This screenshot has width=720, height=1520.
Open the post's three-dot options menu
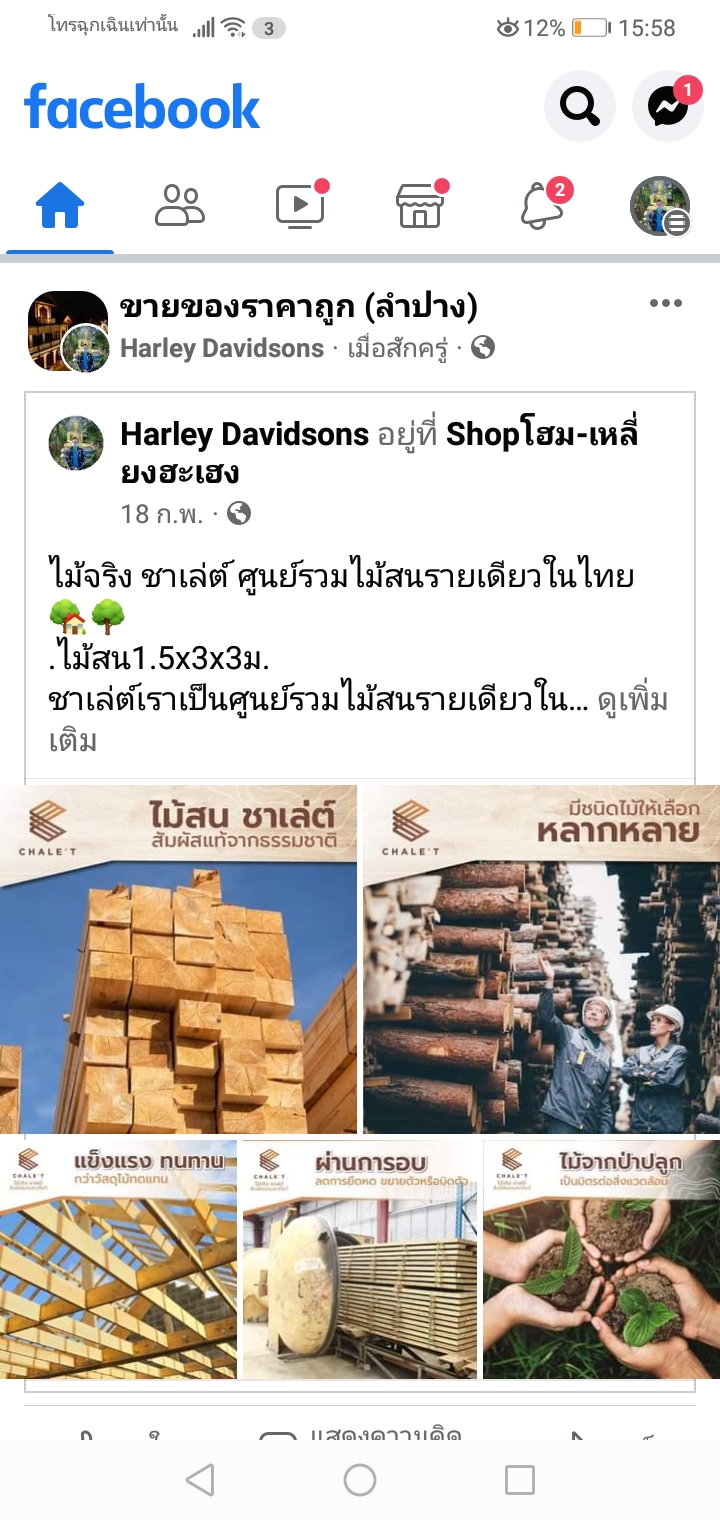[665, 304]
